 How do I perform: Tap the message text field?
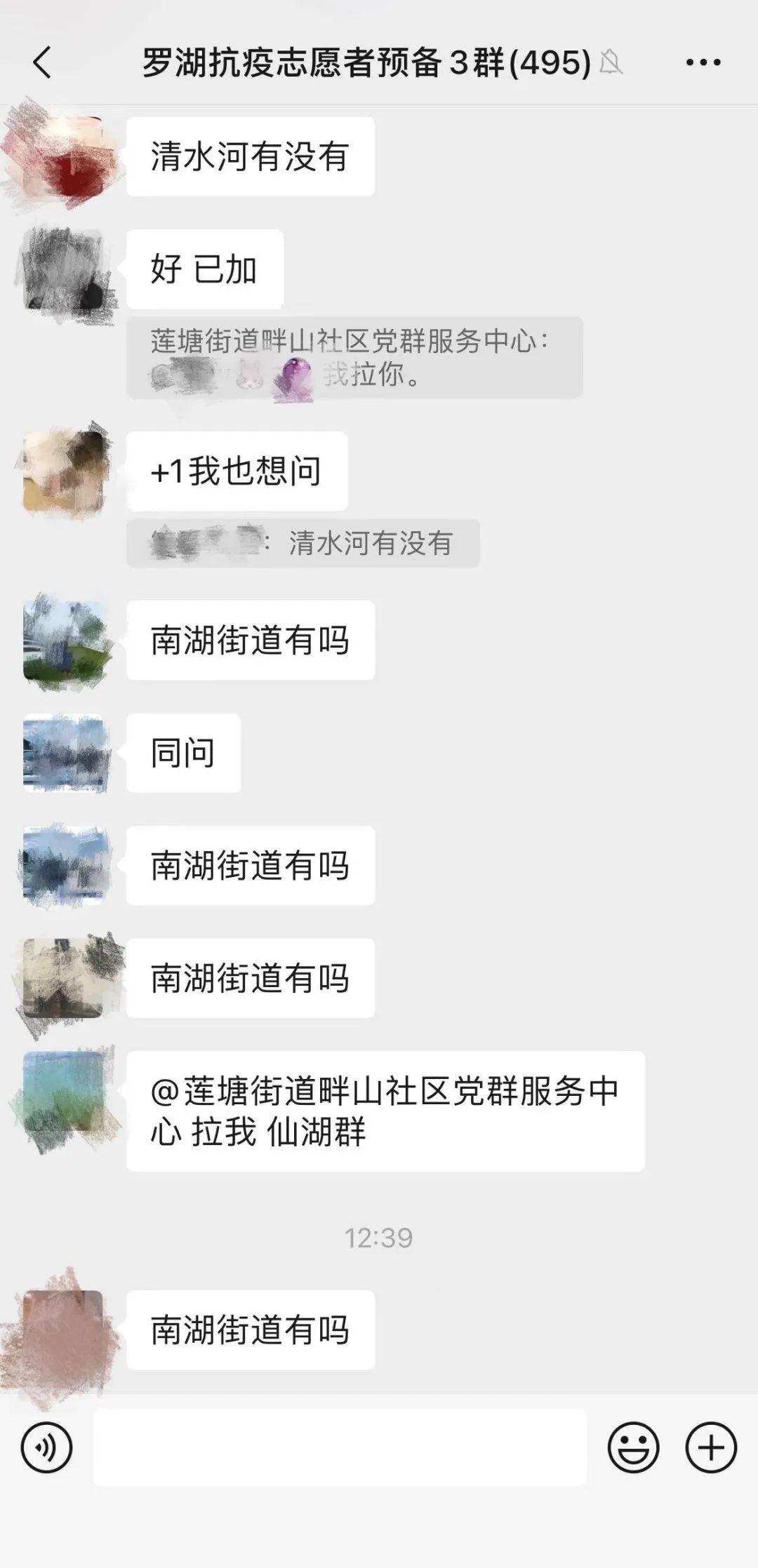tap(340, 1447)
